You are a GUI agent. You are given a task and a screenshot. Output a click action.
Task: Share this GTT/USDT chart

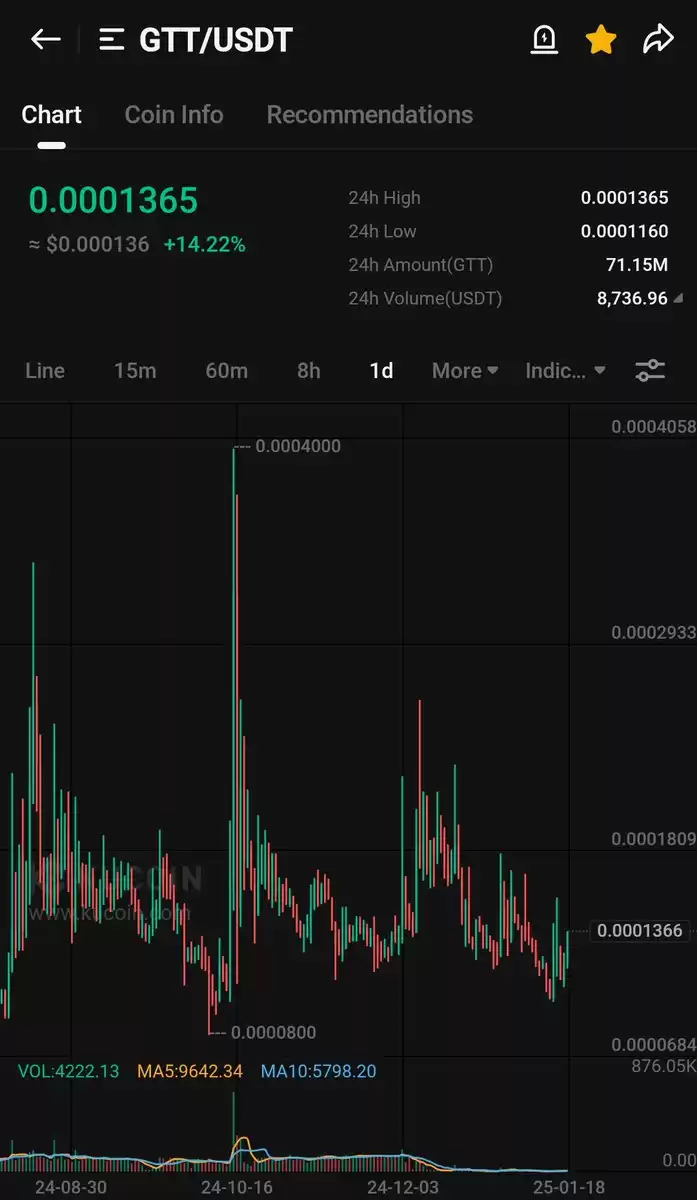658,40
